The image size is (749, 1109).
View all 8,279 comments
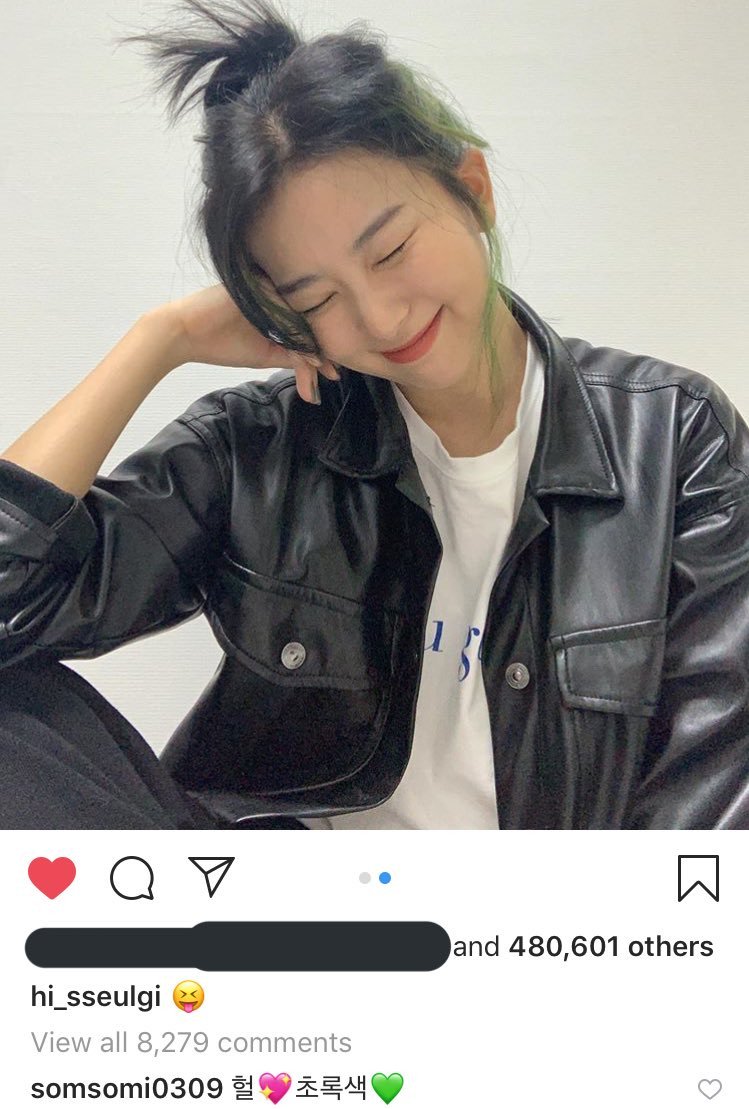point(191,1043)
